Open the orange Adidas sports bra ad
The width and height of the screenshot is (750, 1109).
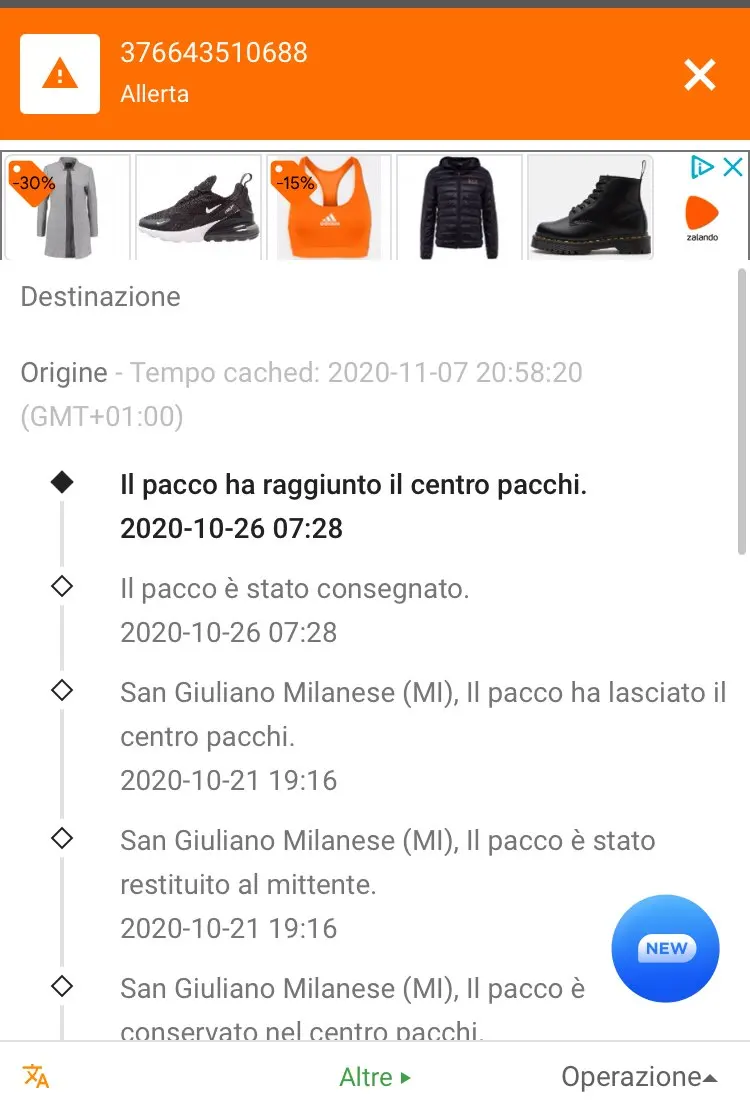tap(328, 206)
